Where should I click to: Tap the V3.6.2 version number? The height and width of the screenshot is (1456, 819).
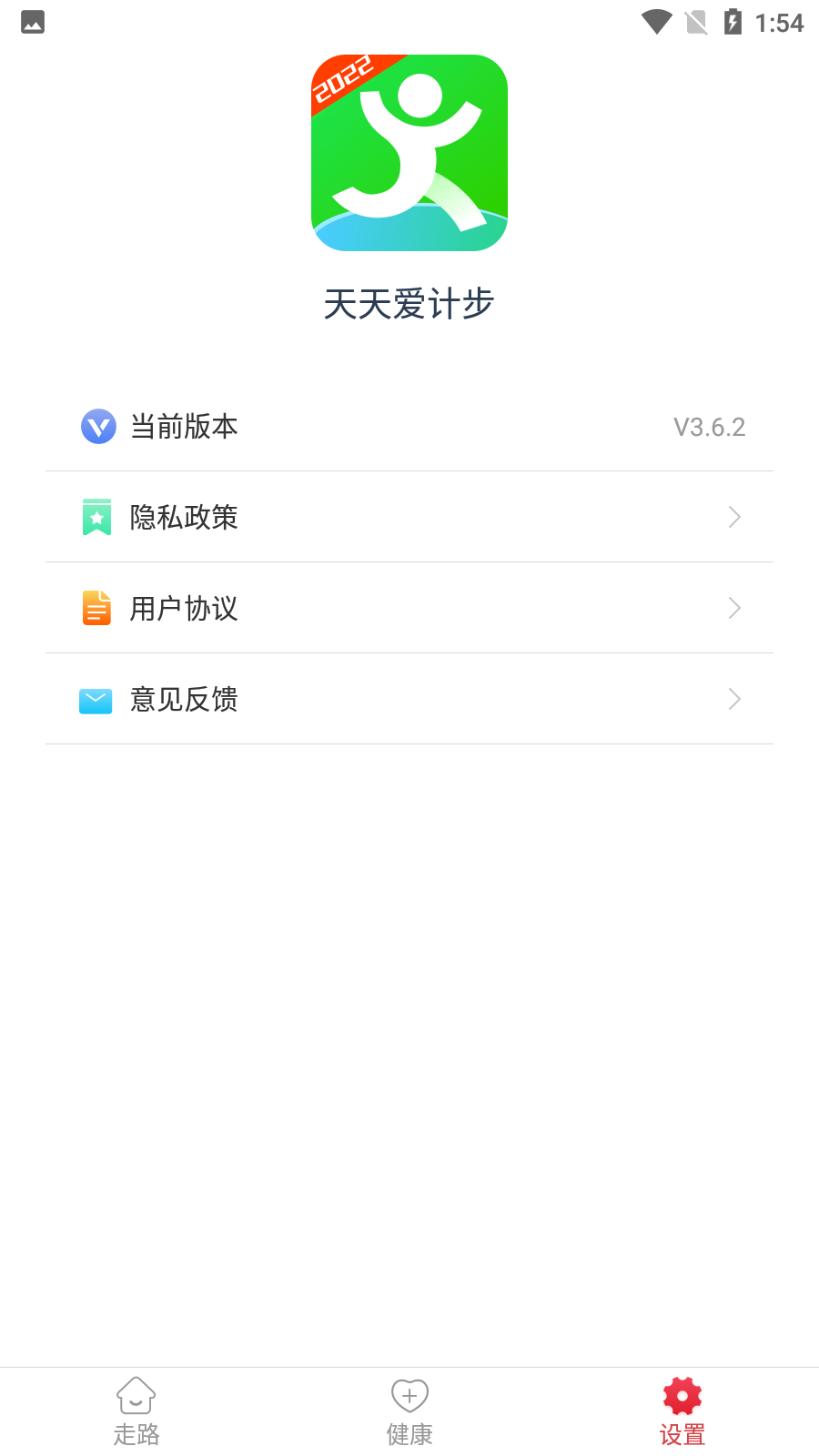[x=709, y=426]
